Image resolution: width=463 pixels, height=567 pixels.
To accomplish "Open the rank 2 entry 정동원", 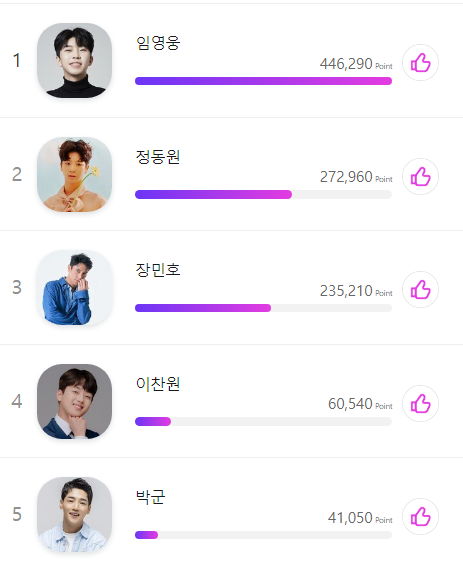I will [232, 174].
